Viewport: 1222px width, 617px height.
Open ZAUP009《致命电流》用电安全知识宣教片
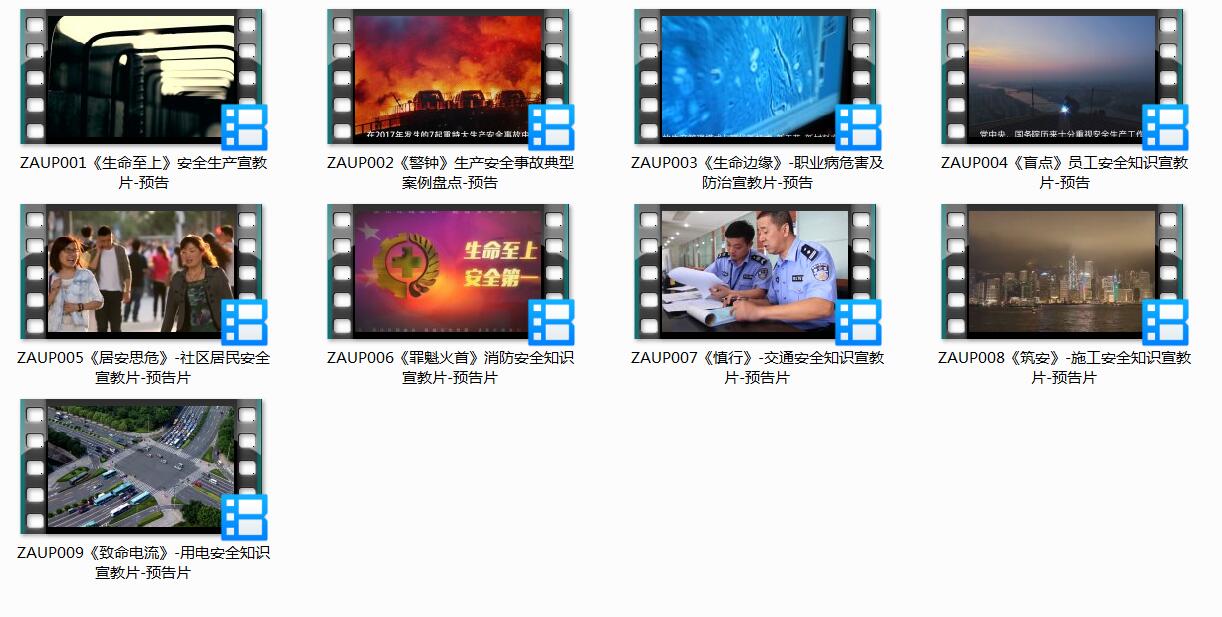click(141, 467)
